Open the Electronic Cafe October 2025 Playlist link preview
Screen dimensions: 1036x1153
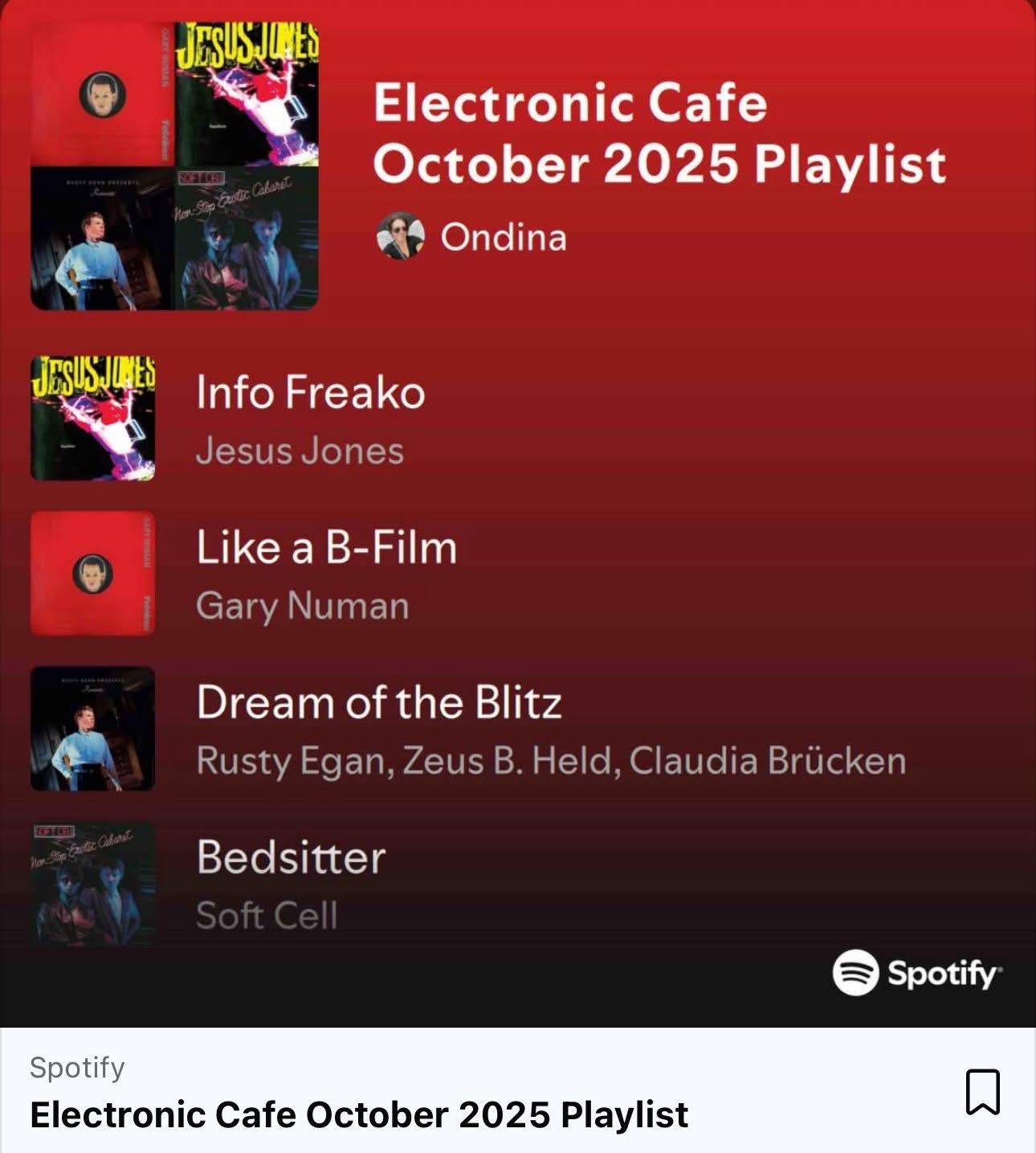point(359,1114)
